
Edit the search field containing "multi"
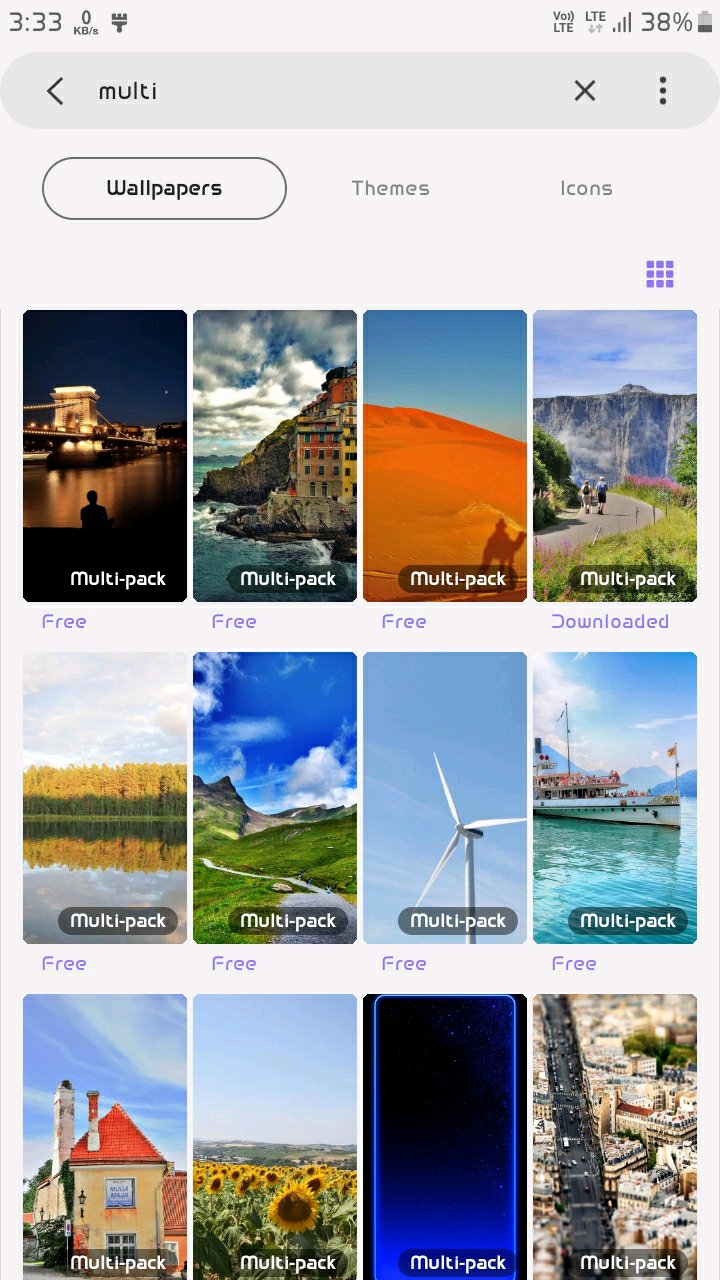coord(320,91)
